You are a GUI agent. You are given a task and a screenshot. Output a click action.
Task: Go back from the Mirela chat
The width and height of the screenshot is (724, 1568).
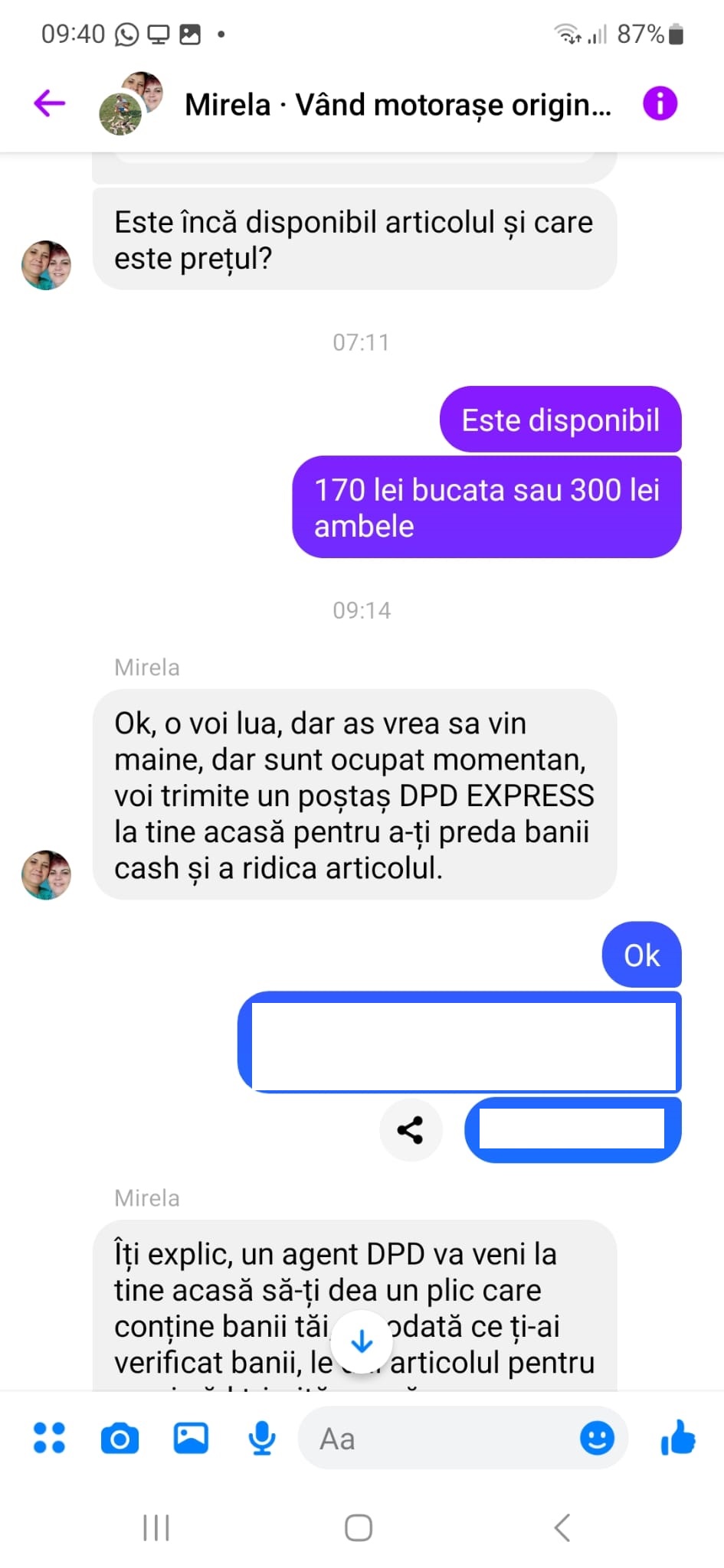(50, 103)
